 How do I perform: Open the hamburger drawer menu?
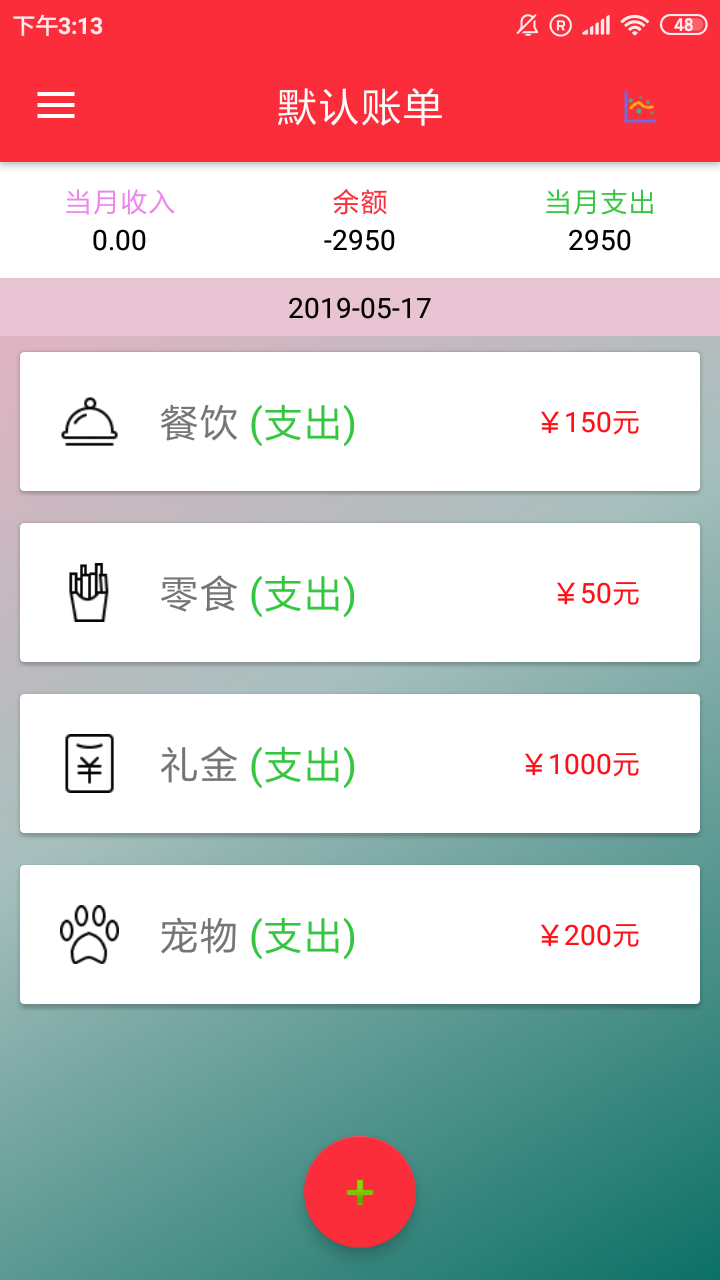point(56,106)
